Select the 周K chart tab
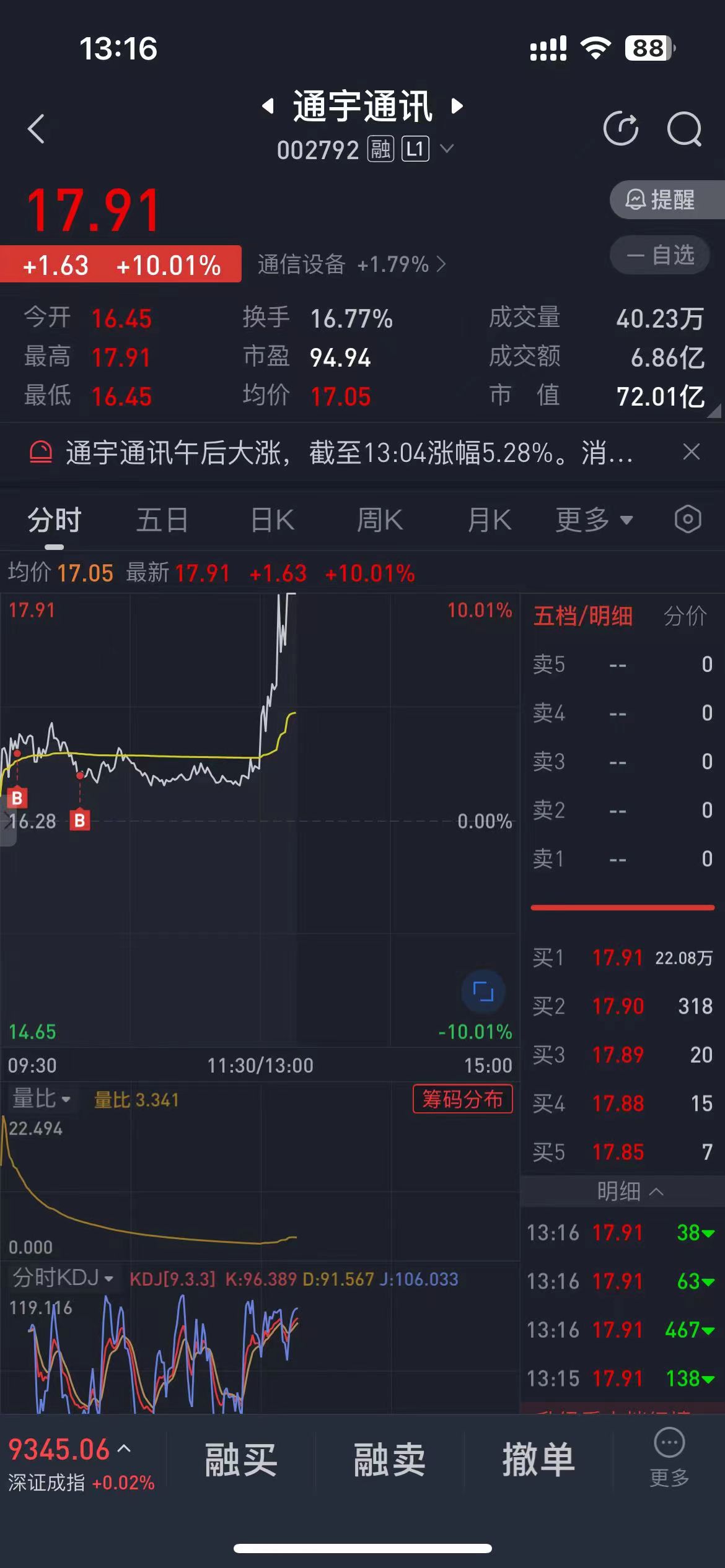Image resolution: width=725 pixels, height=1568 pixels. pos(380,520)
